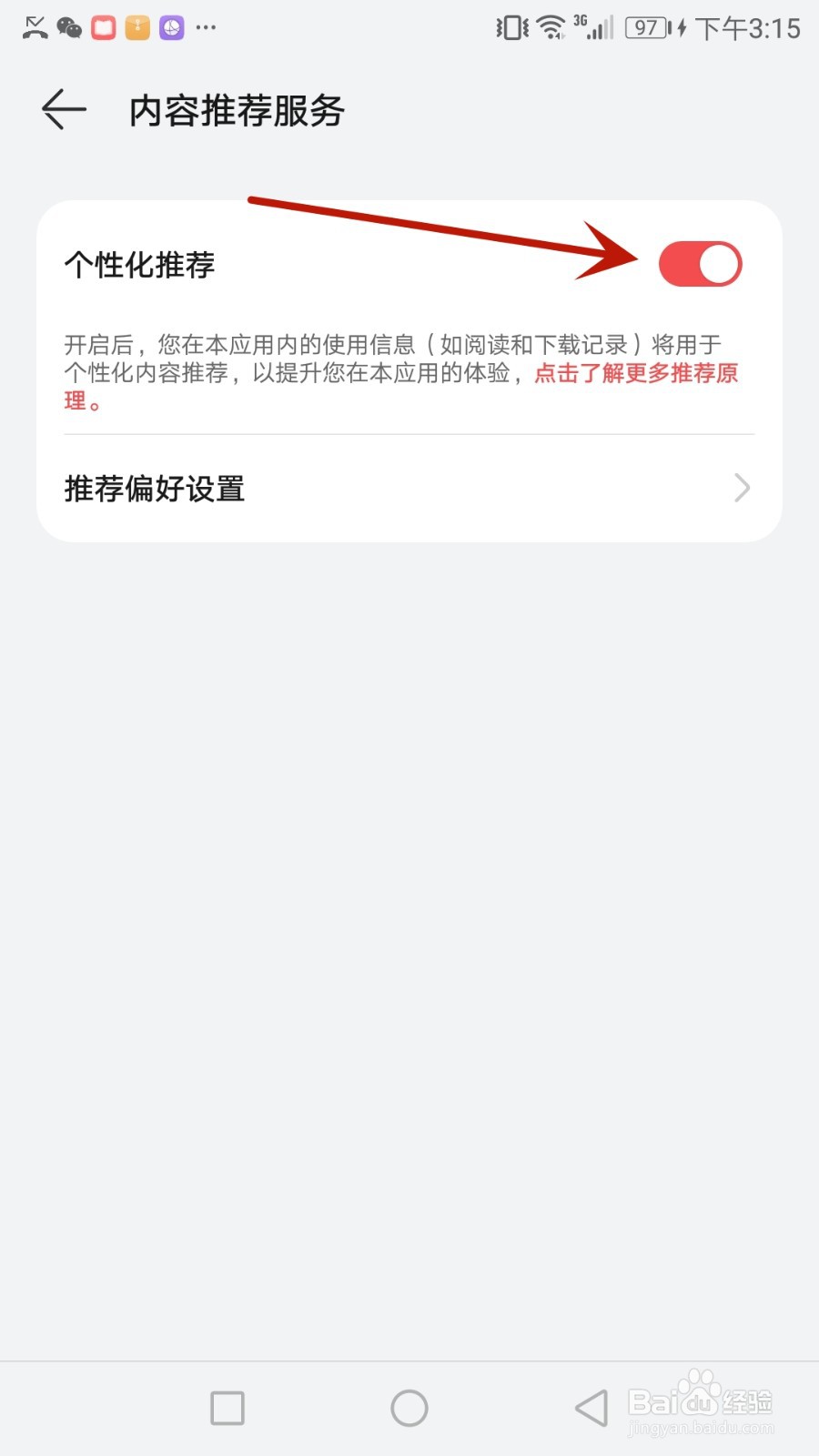Toggle personalized recommendations off
This screenshot has height=1456, width=819.
tap(701, 263)
